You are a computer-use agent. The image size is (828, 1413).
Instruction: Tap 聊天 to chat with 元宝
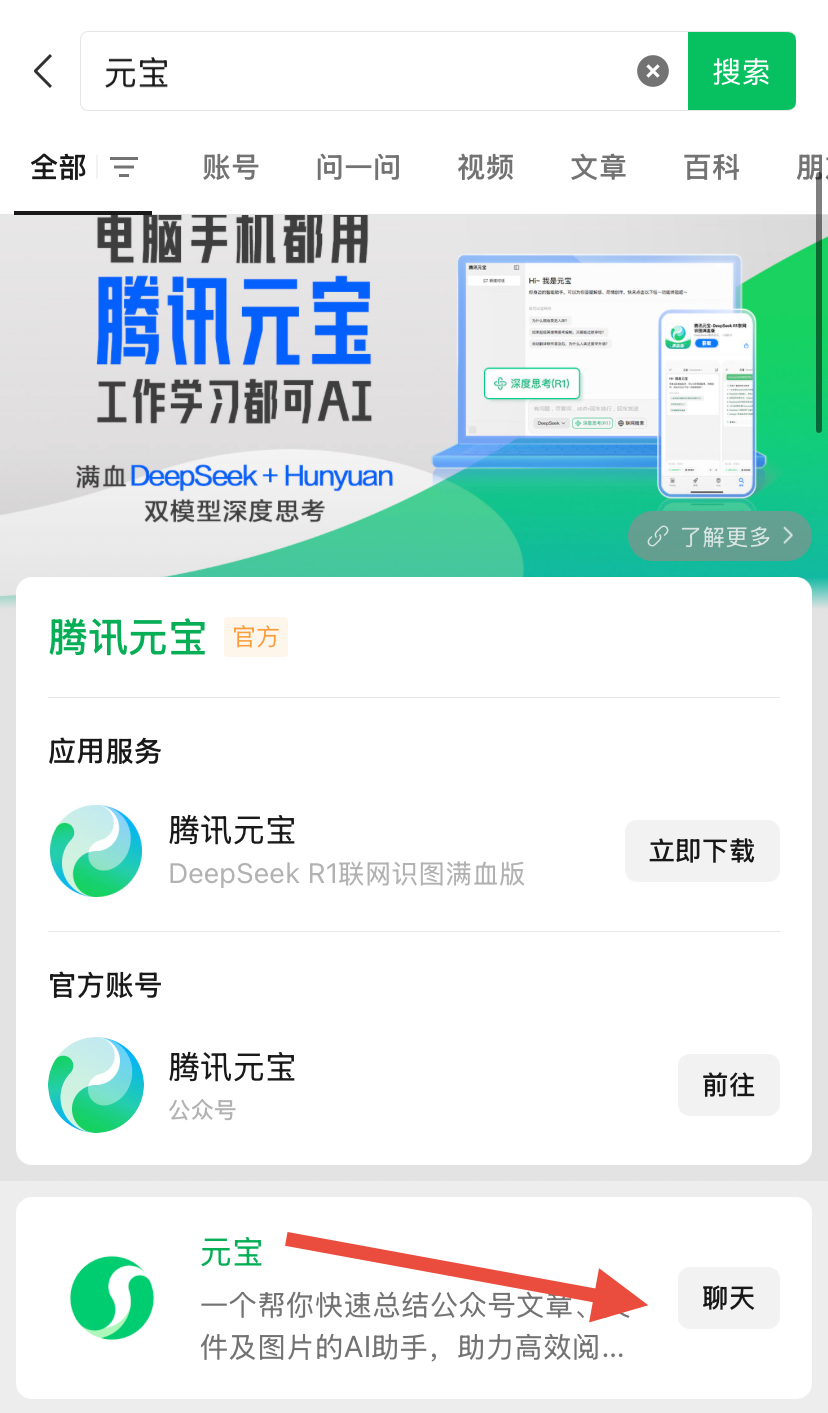[728, 1297]
